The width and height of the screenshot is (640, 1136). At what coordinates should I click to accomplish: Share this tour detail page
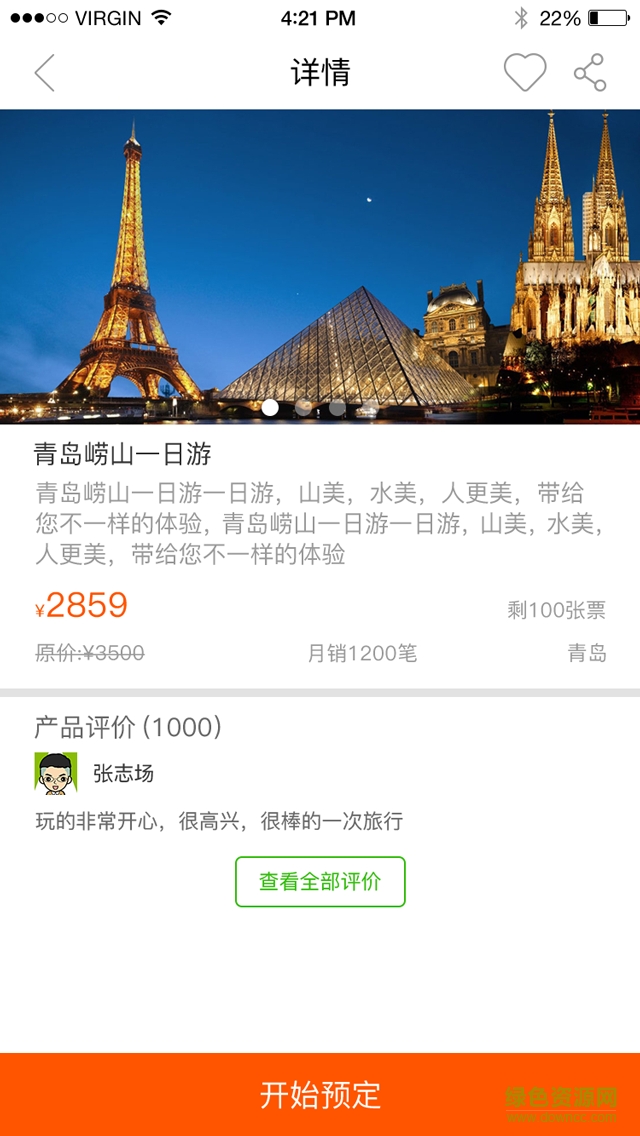pos(590,73)
